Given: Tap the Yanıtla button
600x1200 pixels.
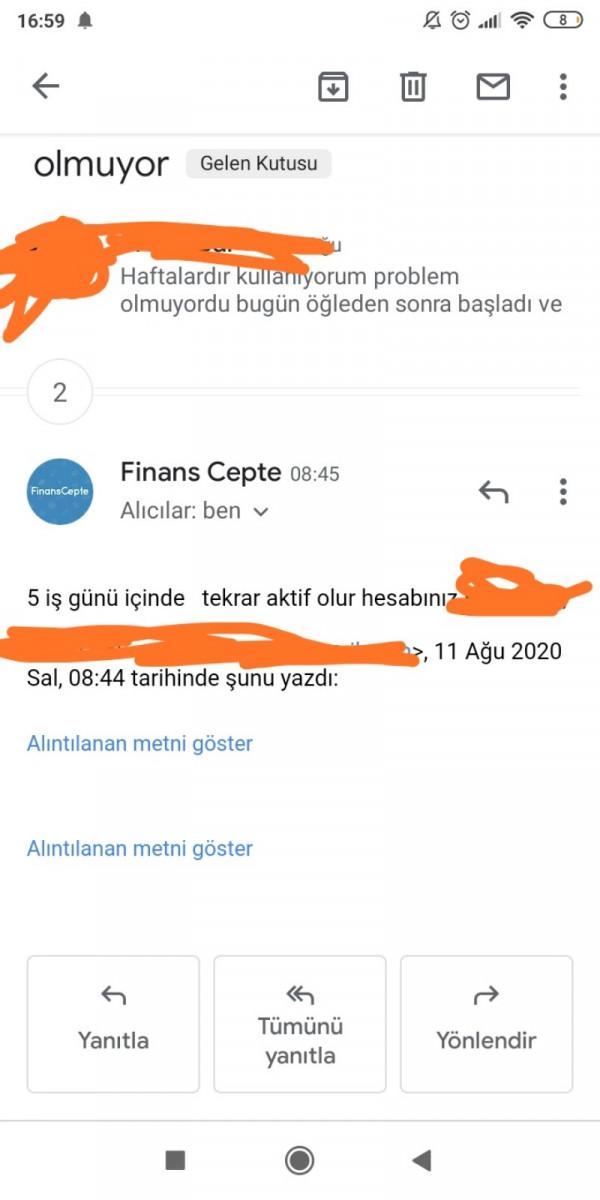Looking at the screenshot, I should click(113, 1024).
